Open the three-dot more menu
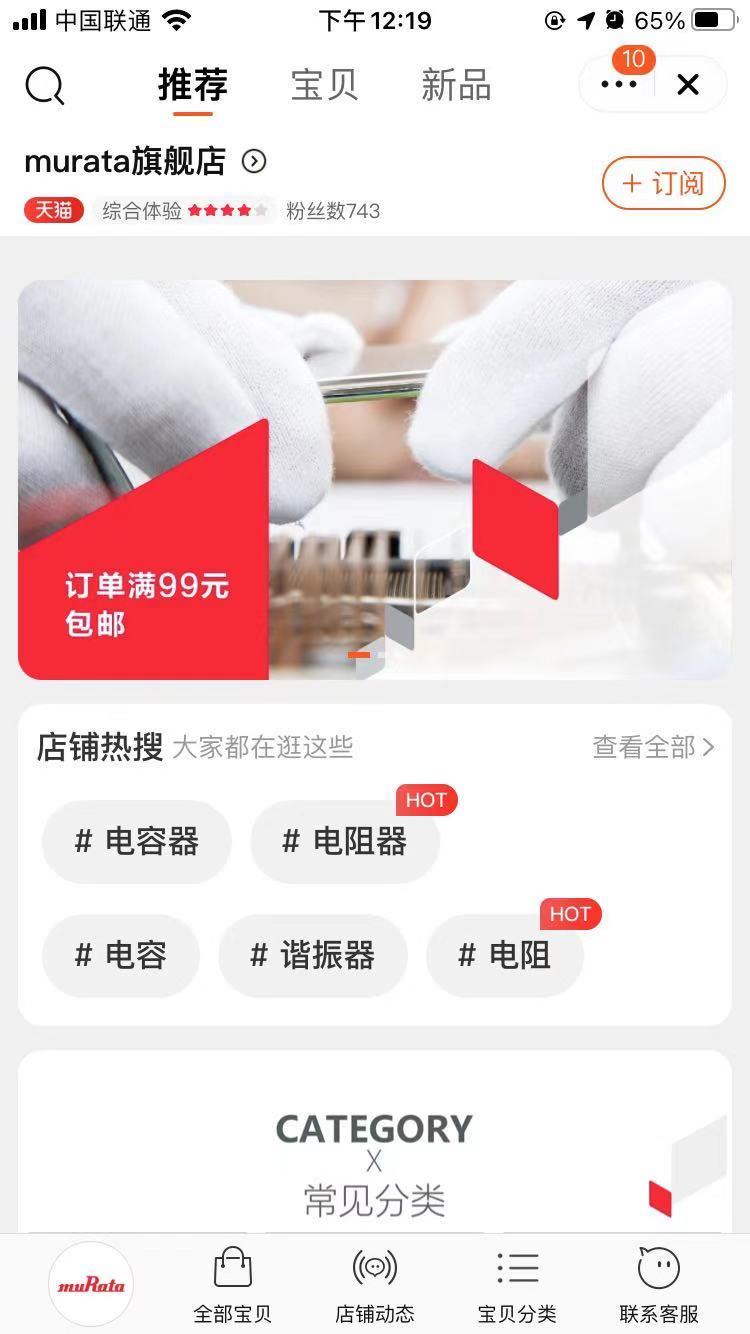The width and height of the screenshot is (750, 1334). pyautogui.click(x=618, y=85)
